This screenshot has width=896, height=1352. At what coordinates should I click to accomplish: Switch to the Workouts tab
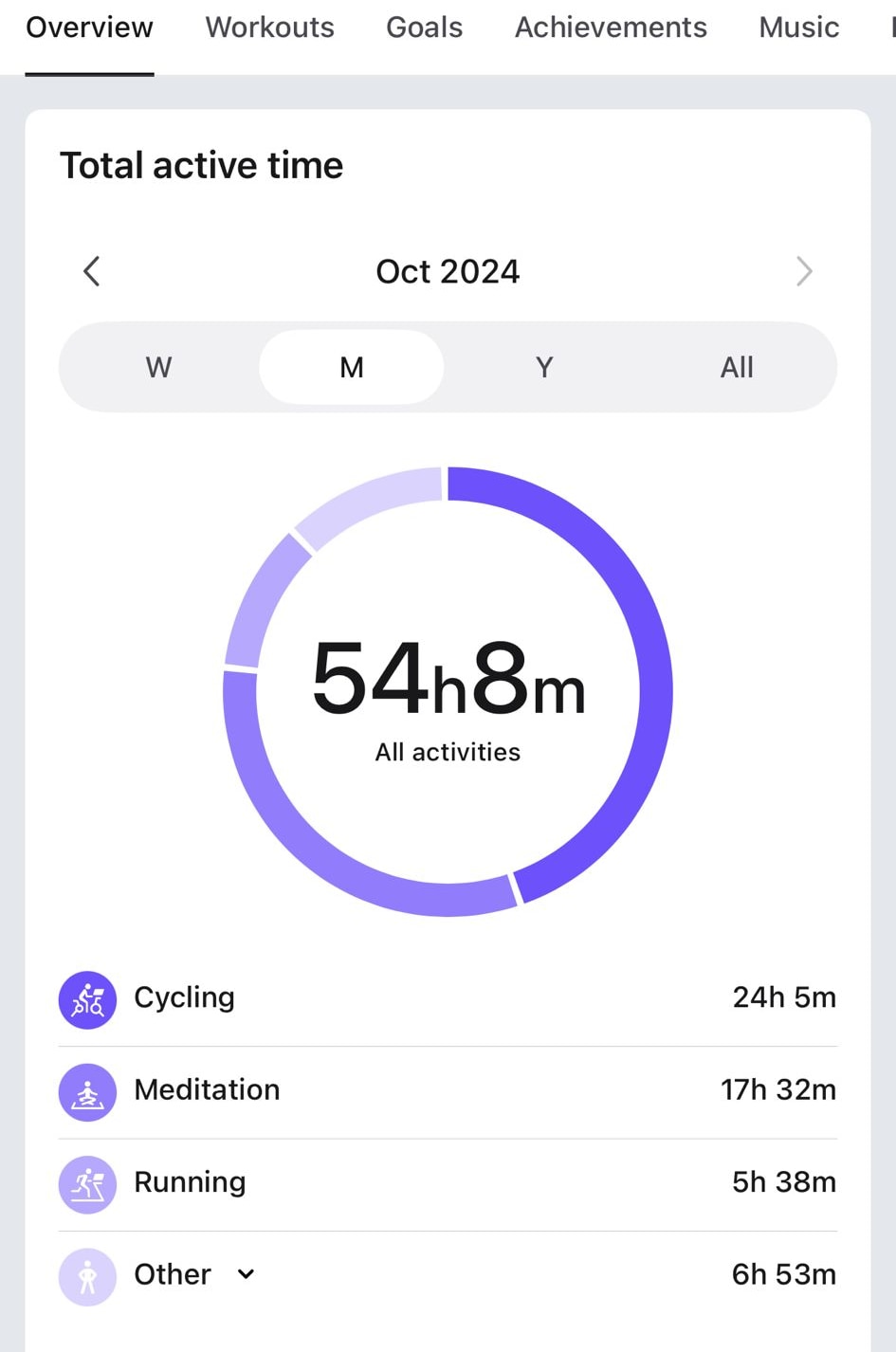[x=270, y=27]
